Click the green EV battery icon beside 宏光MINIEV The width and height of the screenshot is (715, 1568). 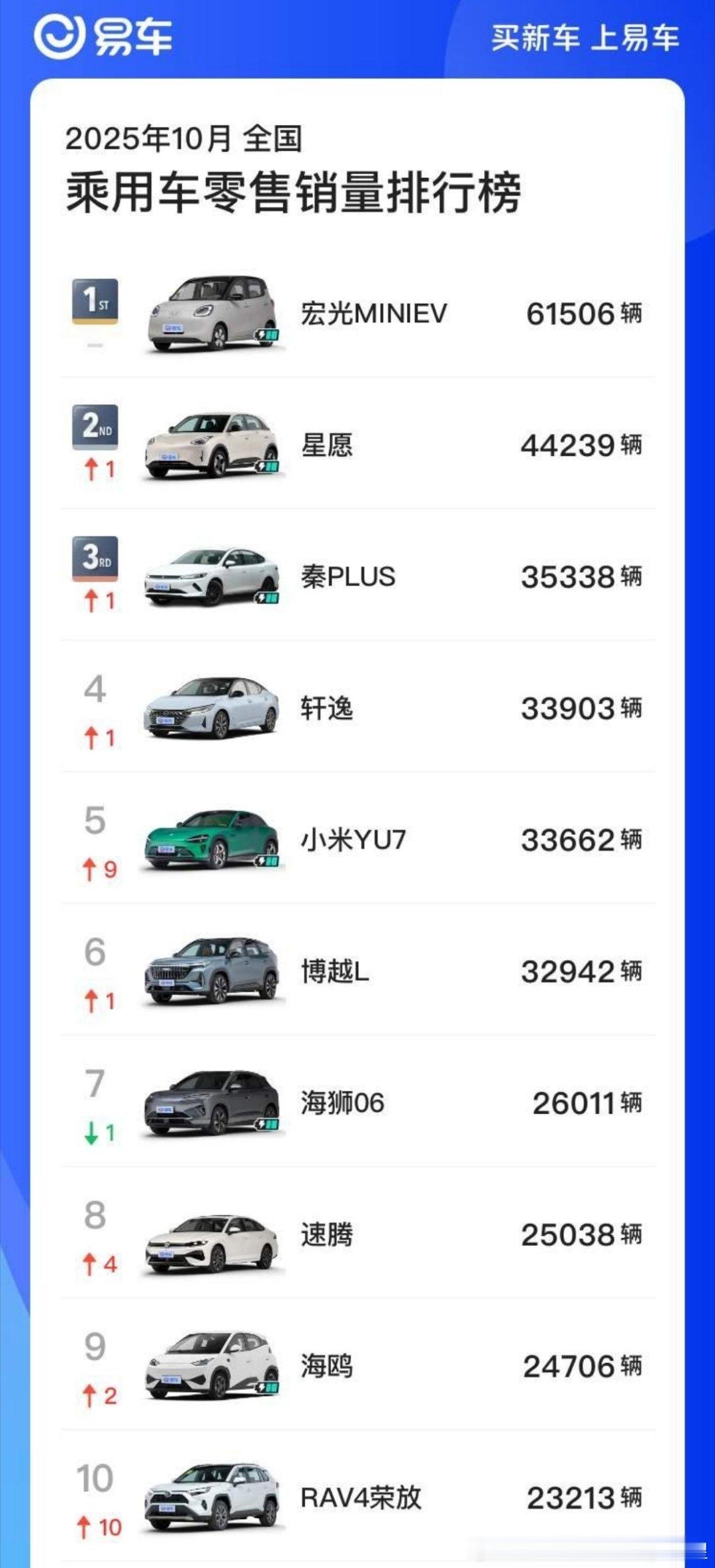point(267,334)
